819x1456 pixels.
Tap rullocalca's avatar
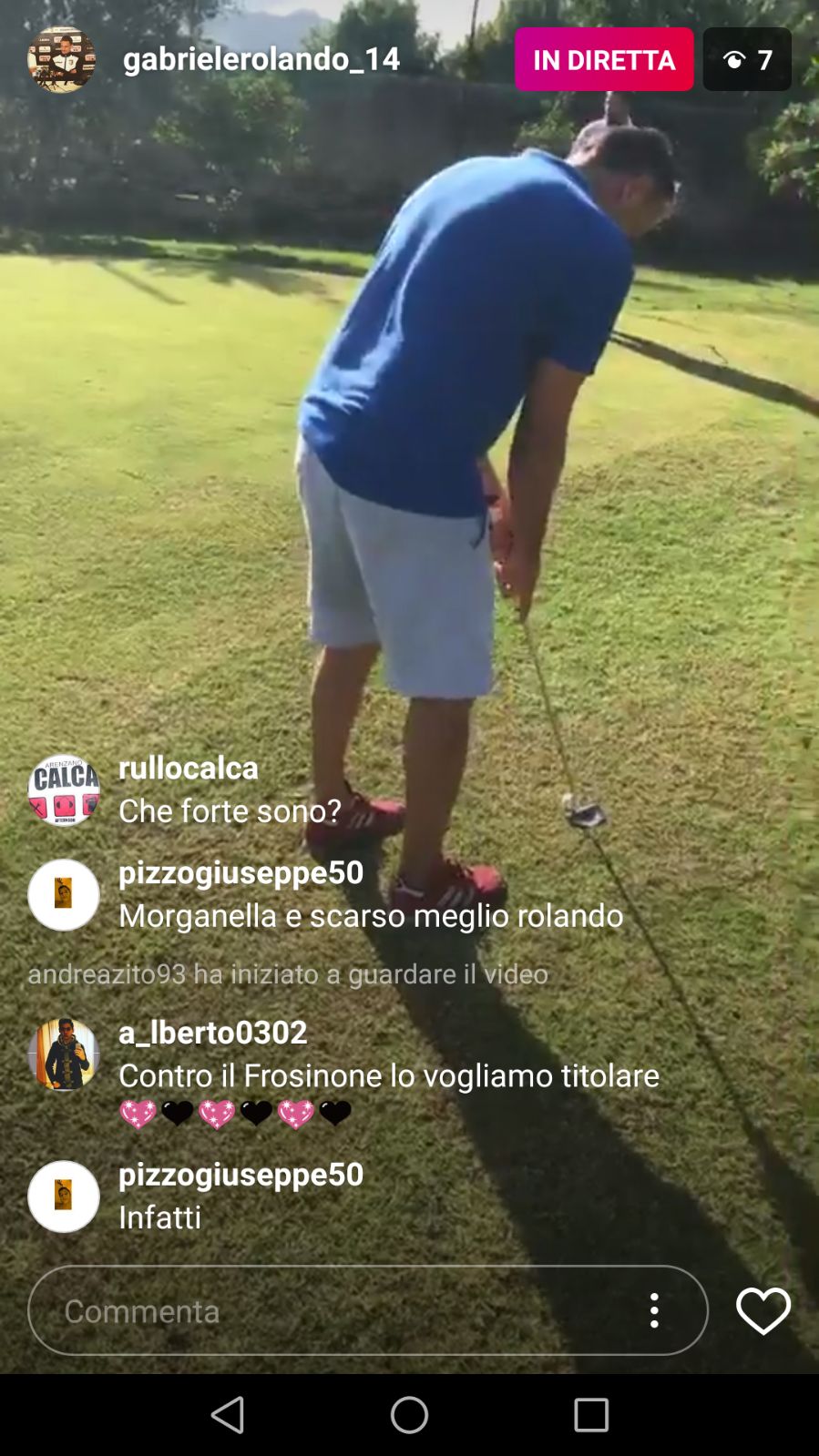tap(63, 789)
